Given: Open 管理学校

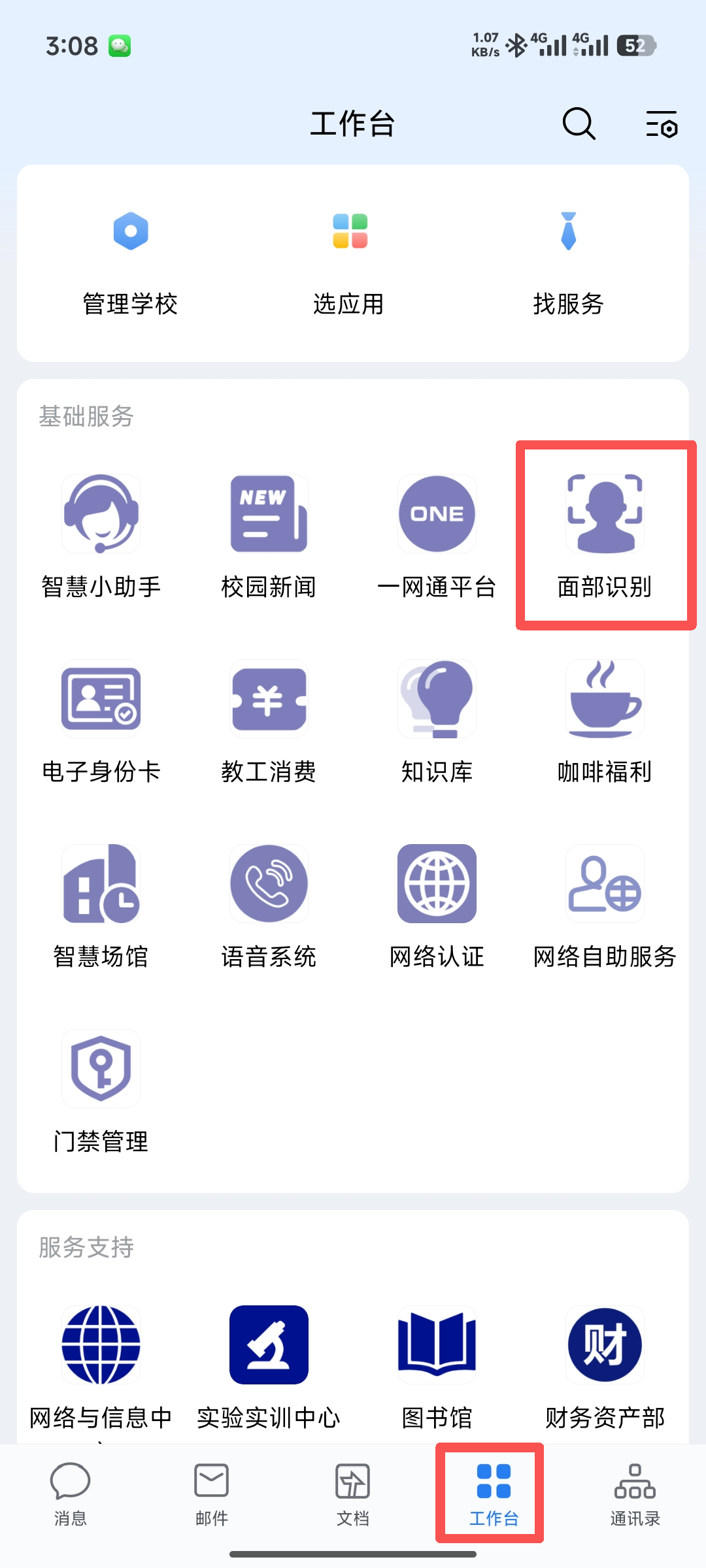Looking at the screenshot, I should 131,261.
